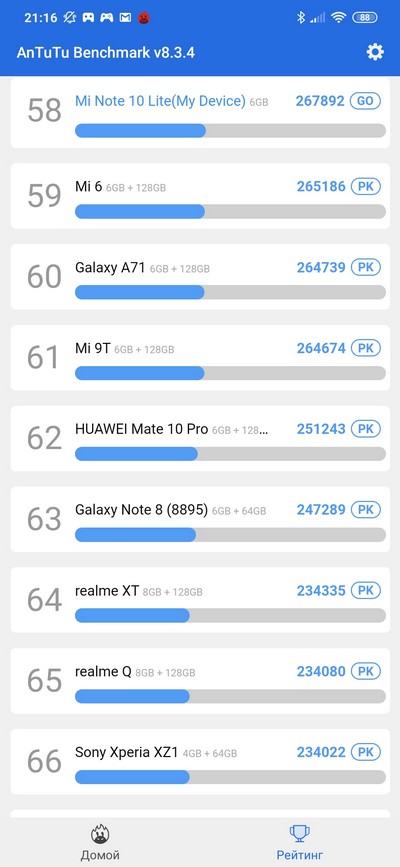Switch to the Домой tab
This screenshot has height=867, width=400.
click(100, 842)
